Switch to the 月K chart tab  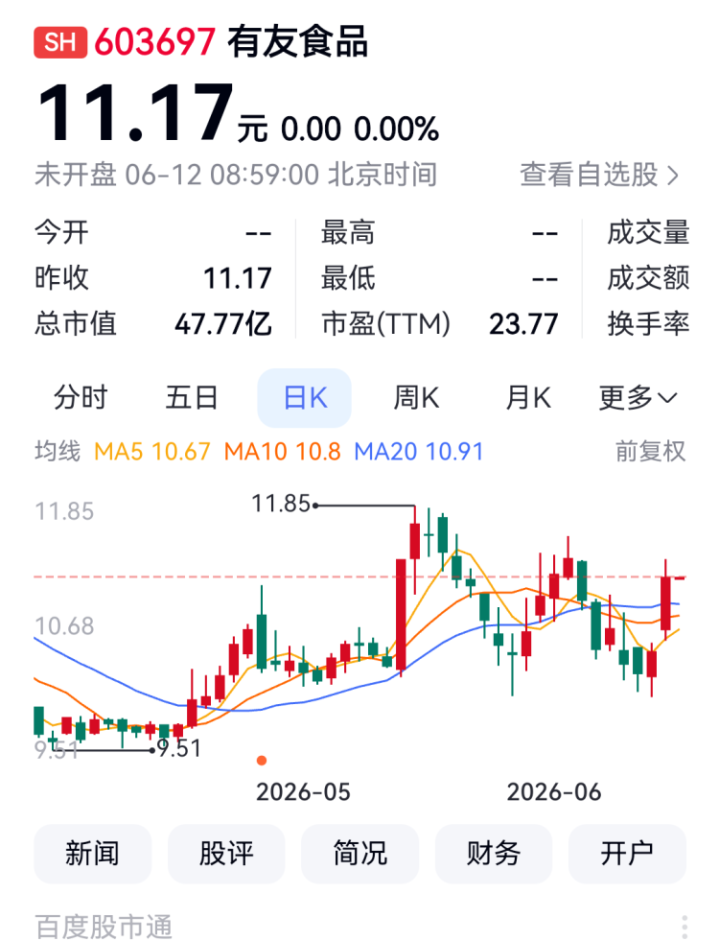tap(528, 398)
